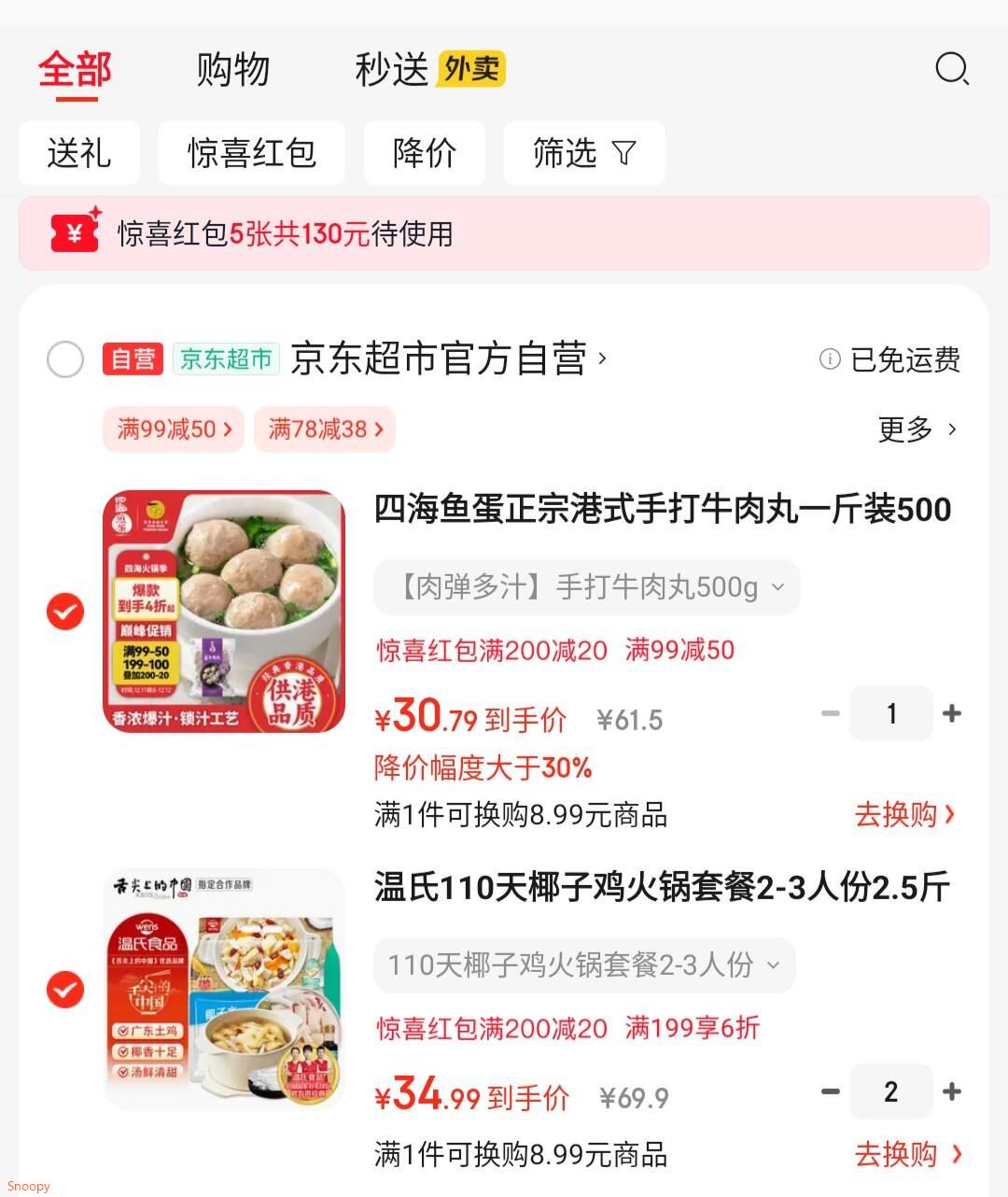Filter by 惊喜红包
Screen dimensions: 1008x1197
[251, 153]
